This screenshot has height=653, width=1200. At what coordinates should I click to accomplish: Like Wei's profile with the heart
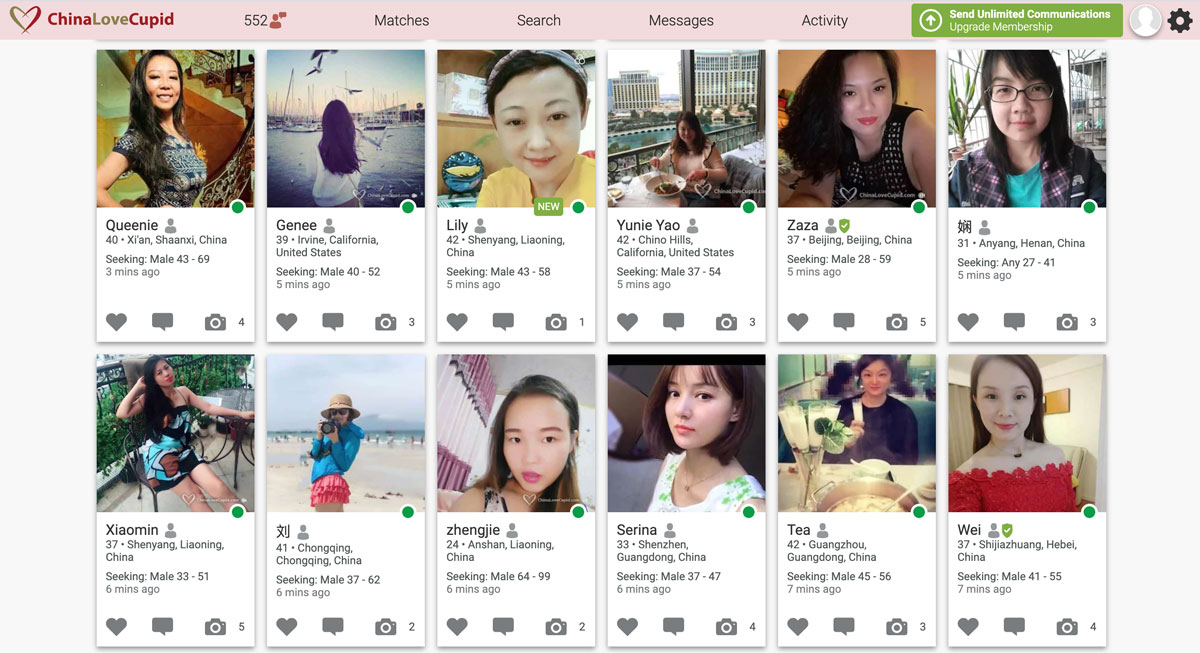[x=968, y=627]
